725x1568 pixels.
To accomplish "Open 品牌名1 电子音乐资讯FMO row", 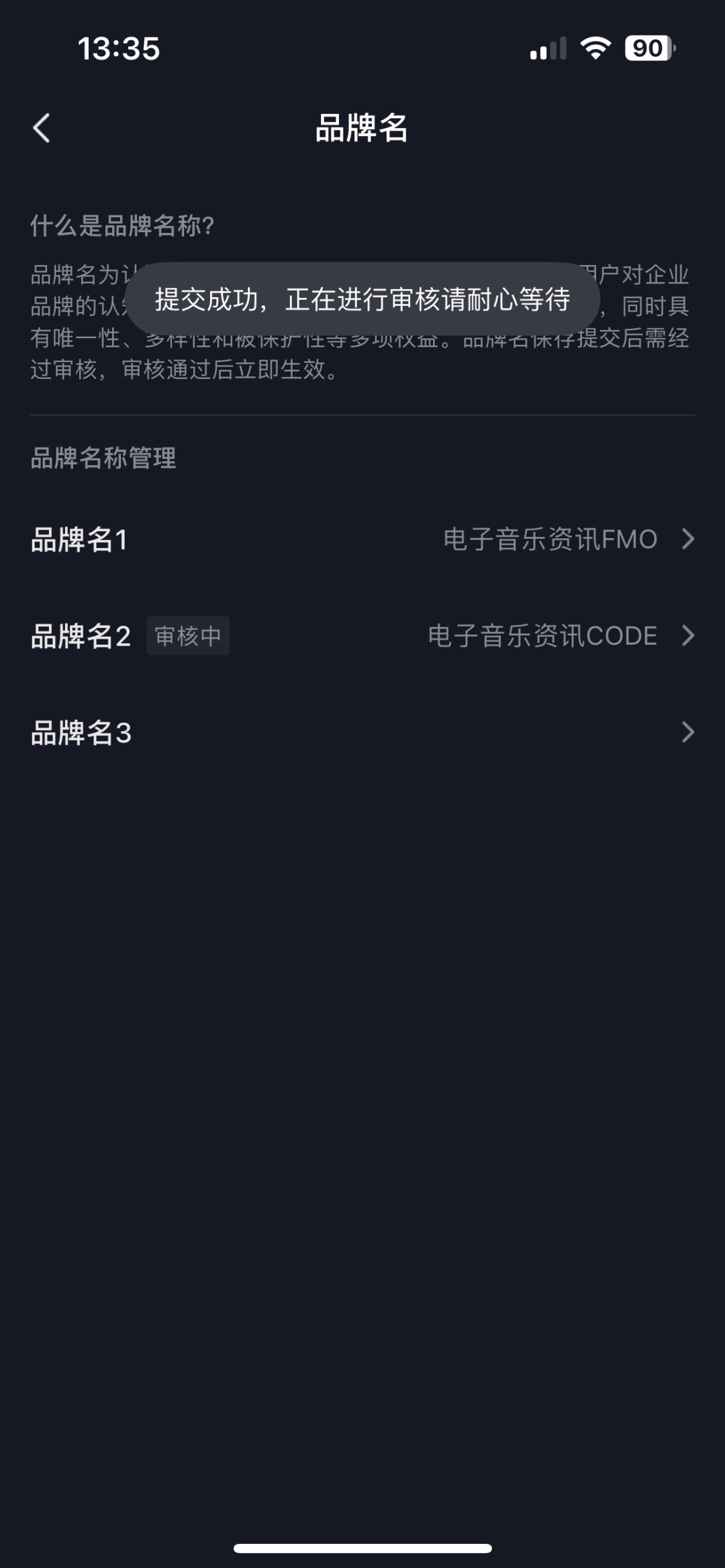I will [x=362, y=539].
